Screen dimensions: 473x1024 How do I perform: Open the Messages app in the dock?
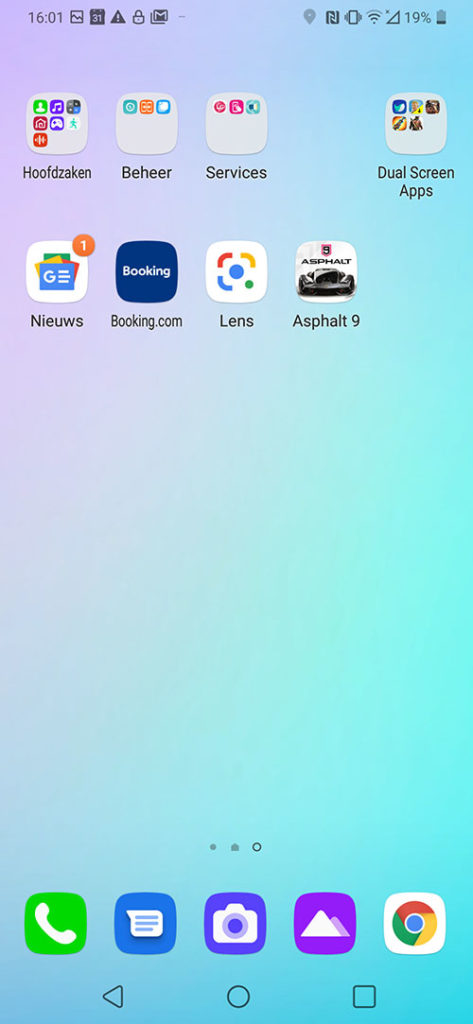pyautogui.click(x=145, y=923)
